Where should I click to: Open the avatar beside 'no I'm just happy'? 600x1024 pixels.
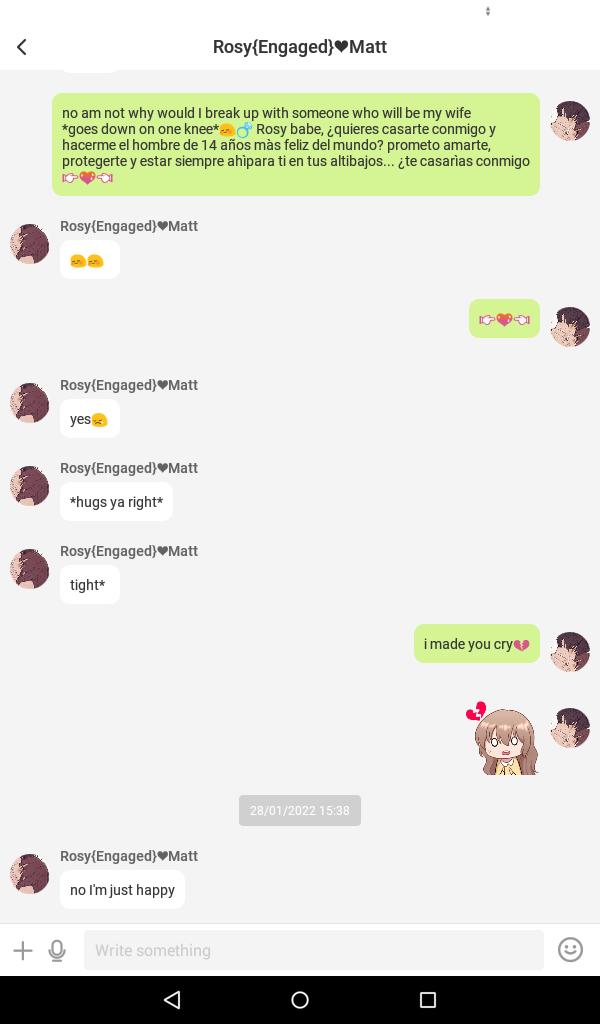tap(30, 874)
